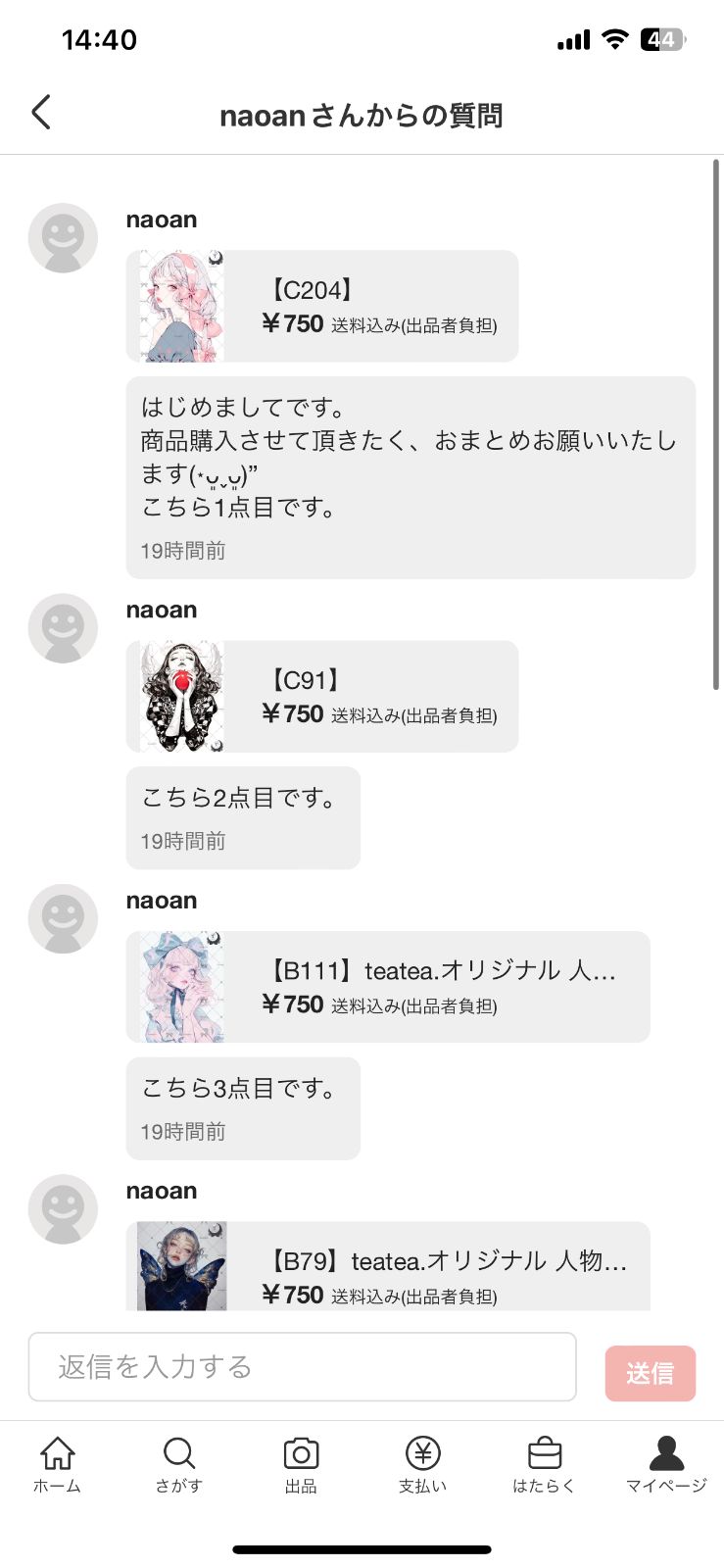Open the 【C204】 item card

pyautogui.click(x=321, y=306)
